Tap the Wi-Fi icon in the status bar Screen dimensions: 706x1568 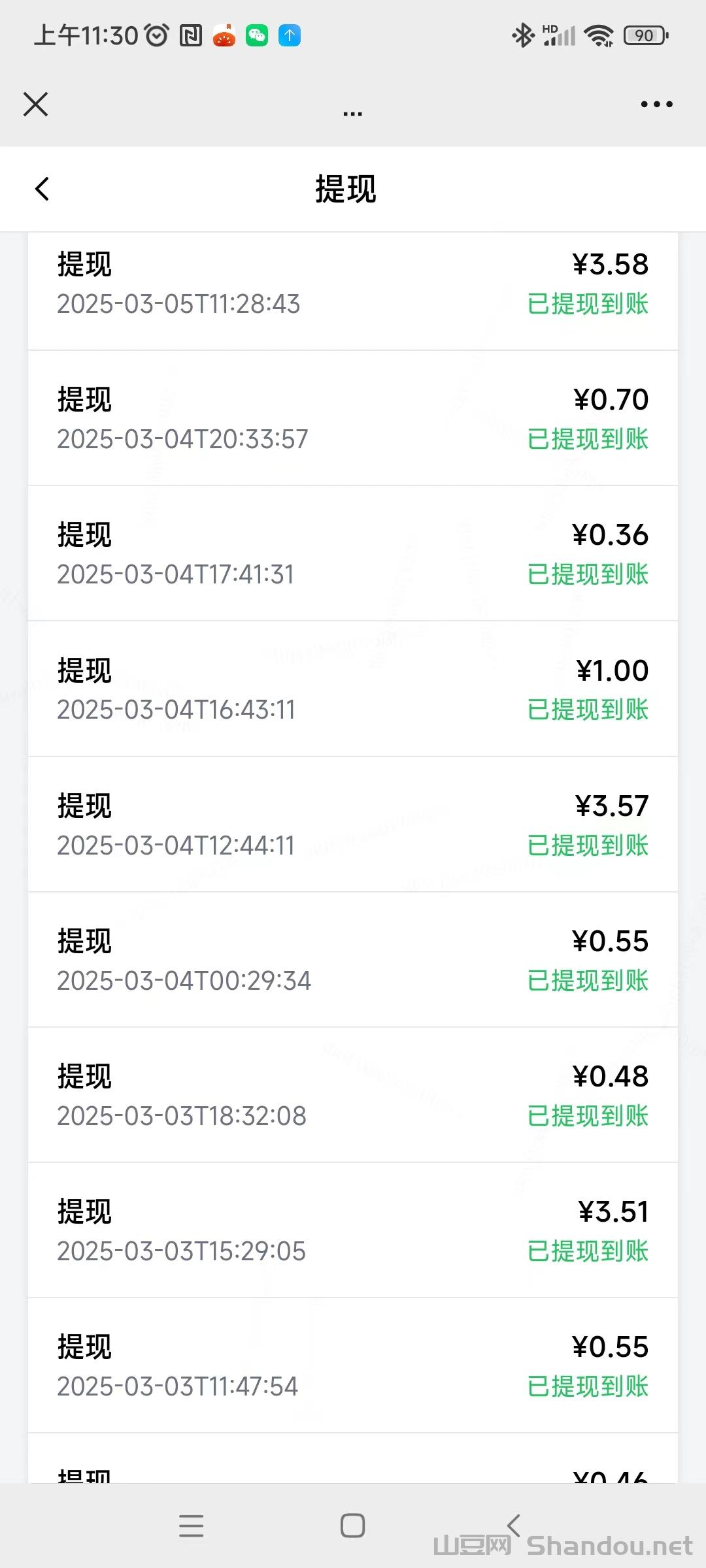[x=599, y=35]
